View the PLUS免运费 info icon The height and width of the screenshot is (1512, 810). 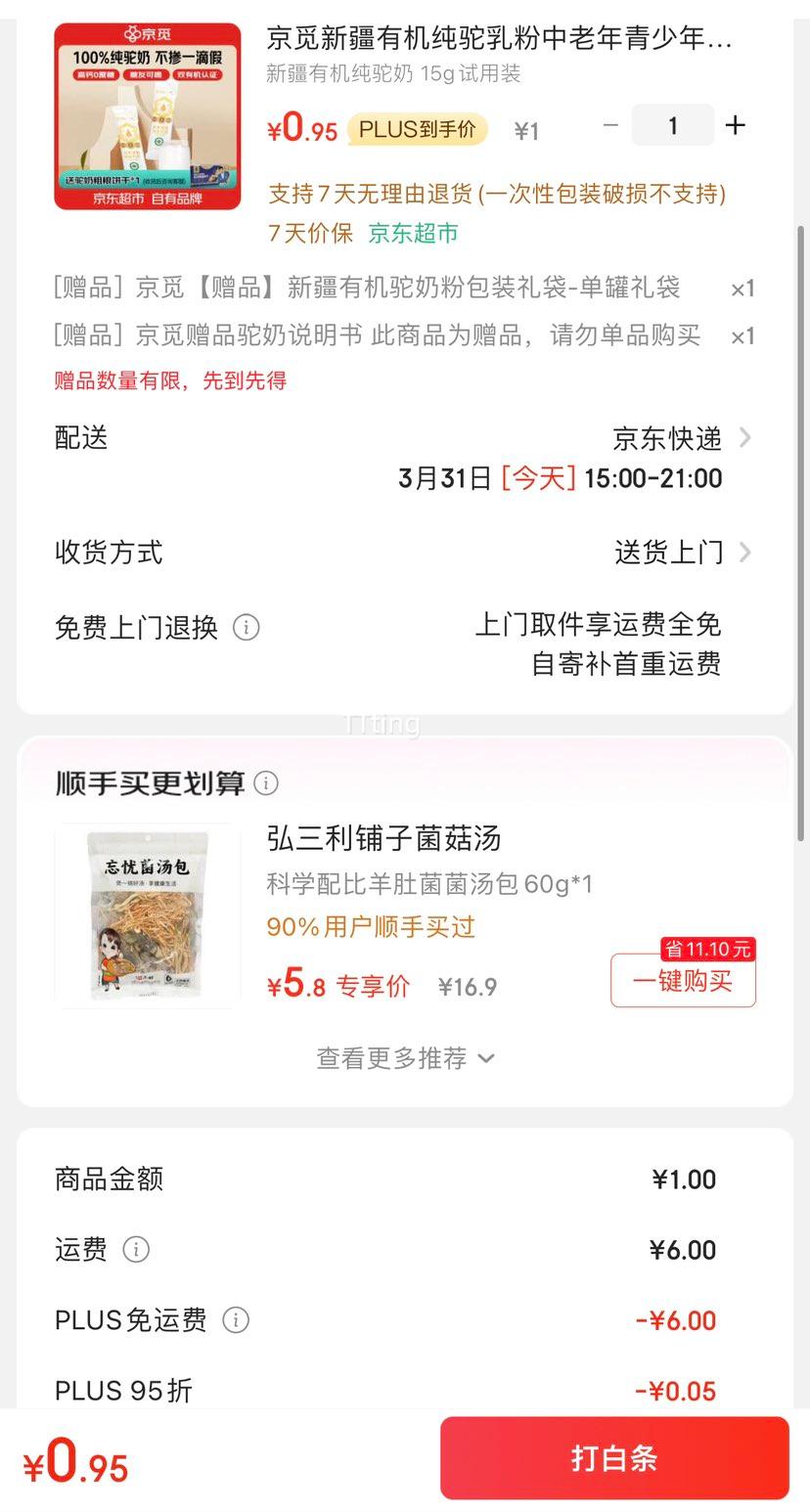pyautogui.click(x=235, y=1319)
